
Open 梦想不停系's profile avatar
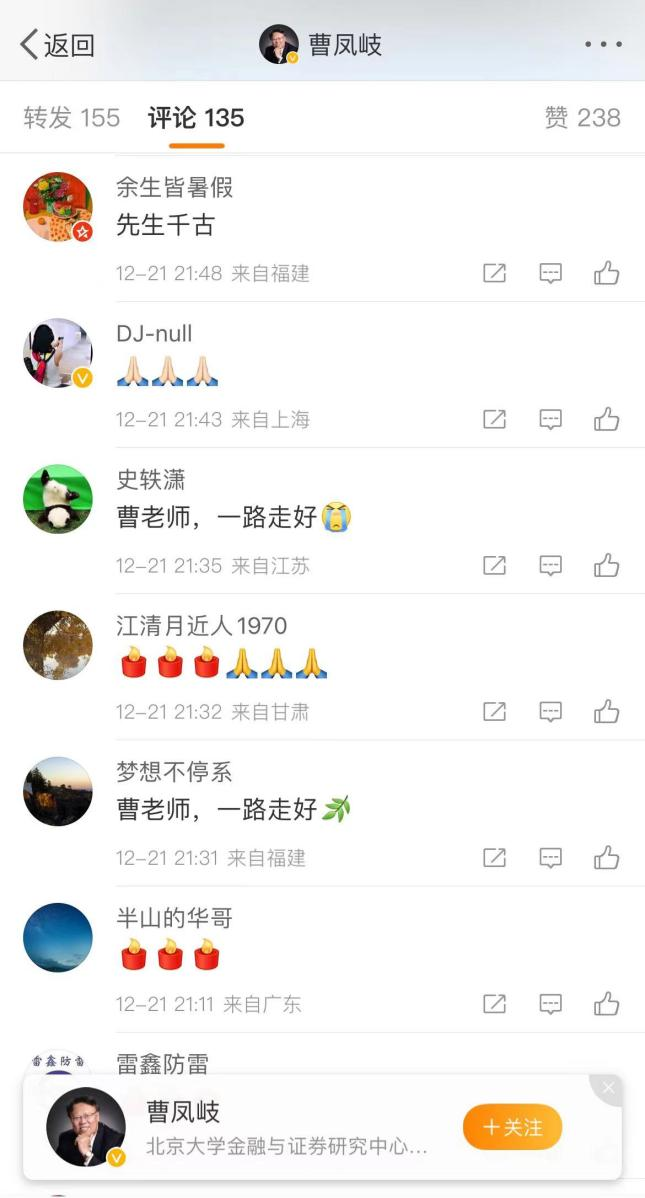coord(58,791)
